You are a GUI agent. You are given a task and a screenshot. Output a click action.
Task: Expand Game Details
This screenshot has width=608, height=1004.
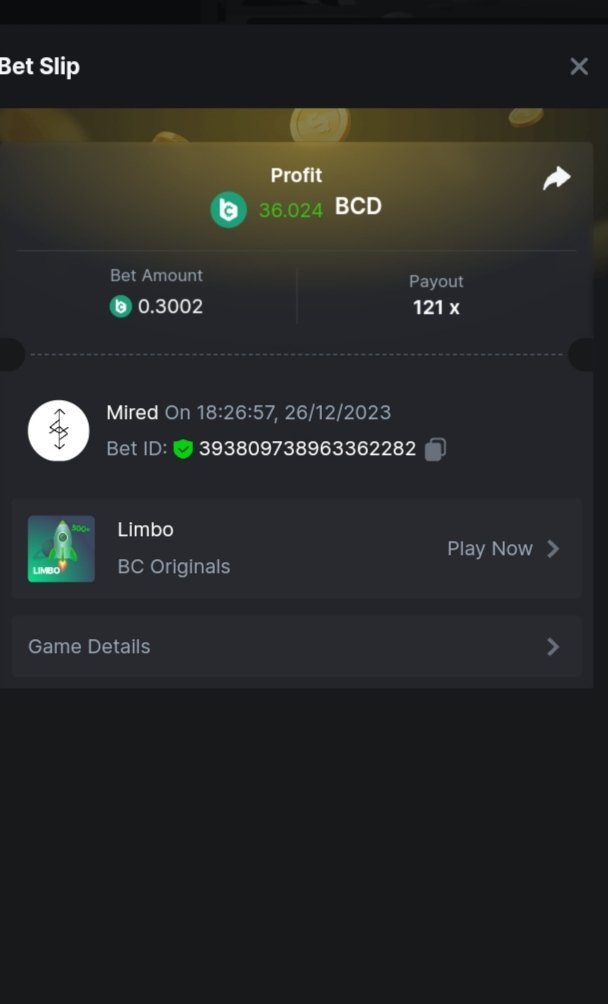click(296, 647)
